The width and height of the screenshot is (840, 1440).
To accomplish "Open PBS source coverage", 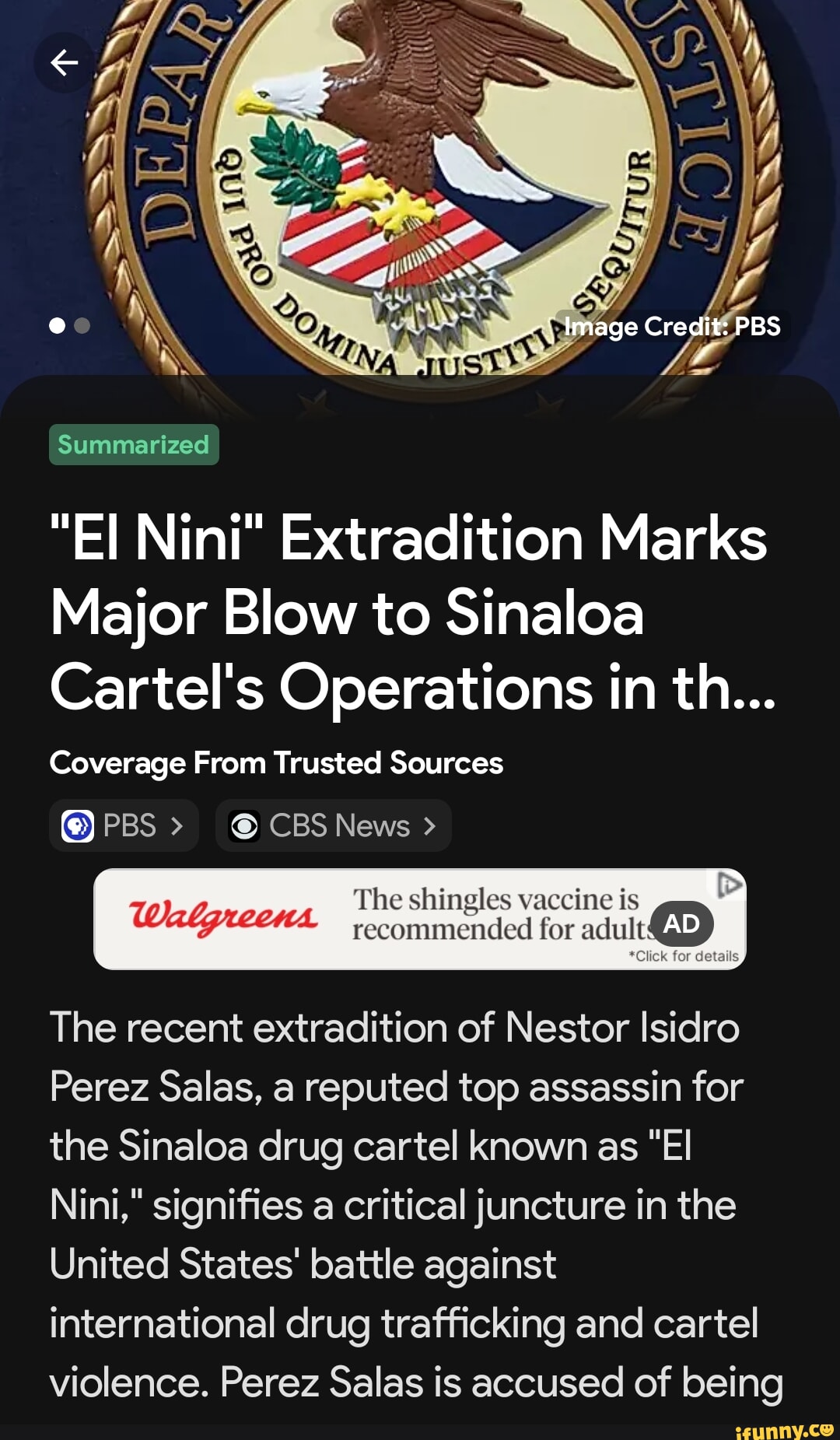I will click(124, 825).
